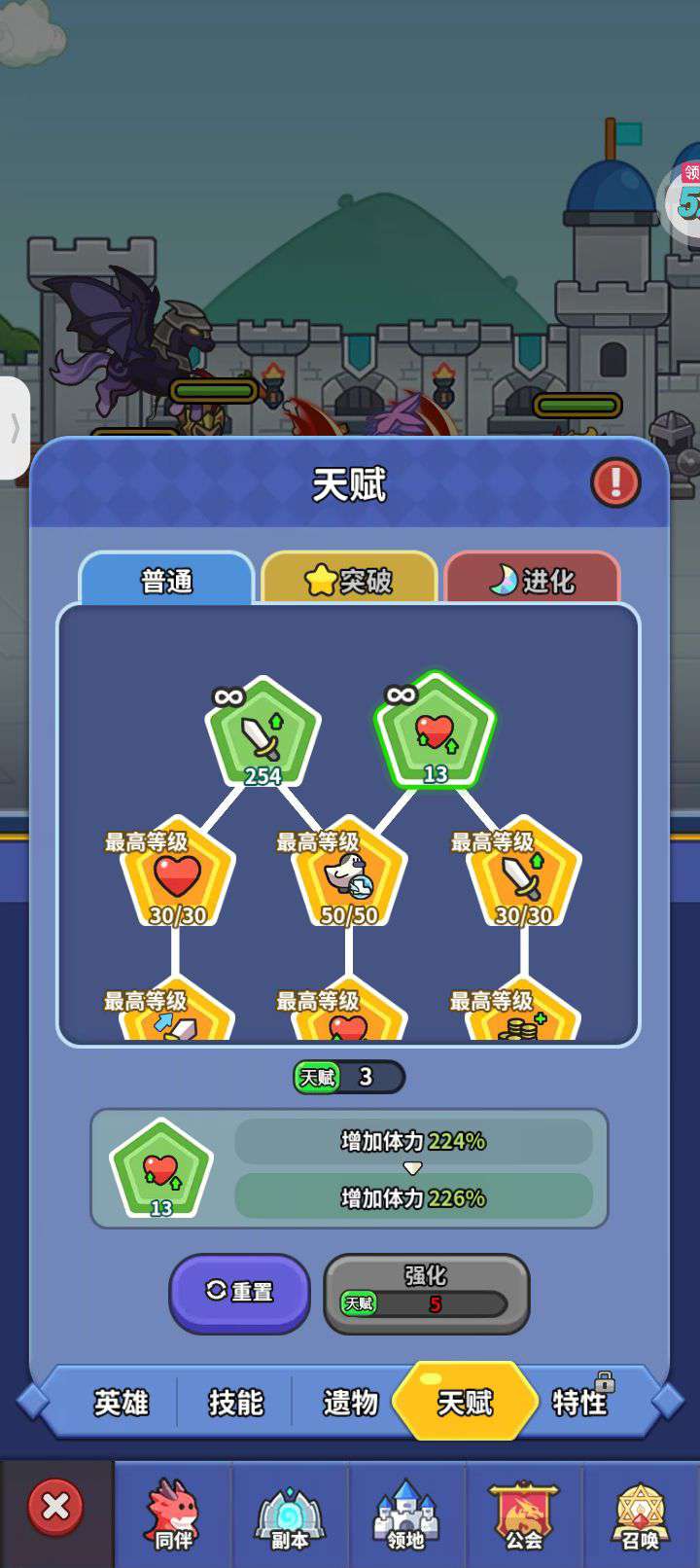Tap the 强化 upgrade button
The height and width of the screenshot is (1568, 700).
coord(426,1292)
